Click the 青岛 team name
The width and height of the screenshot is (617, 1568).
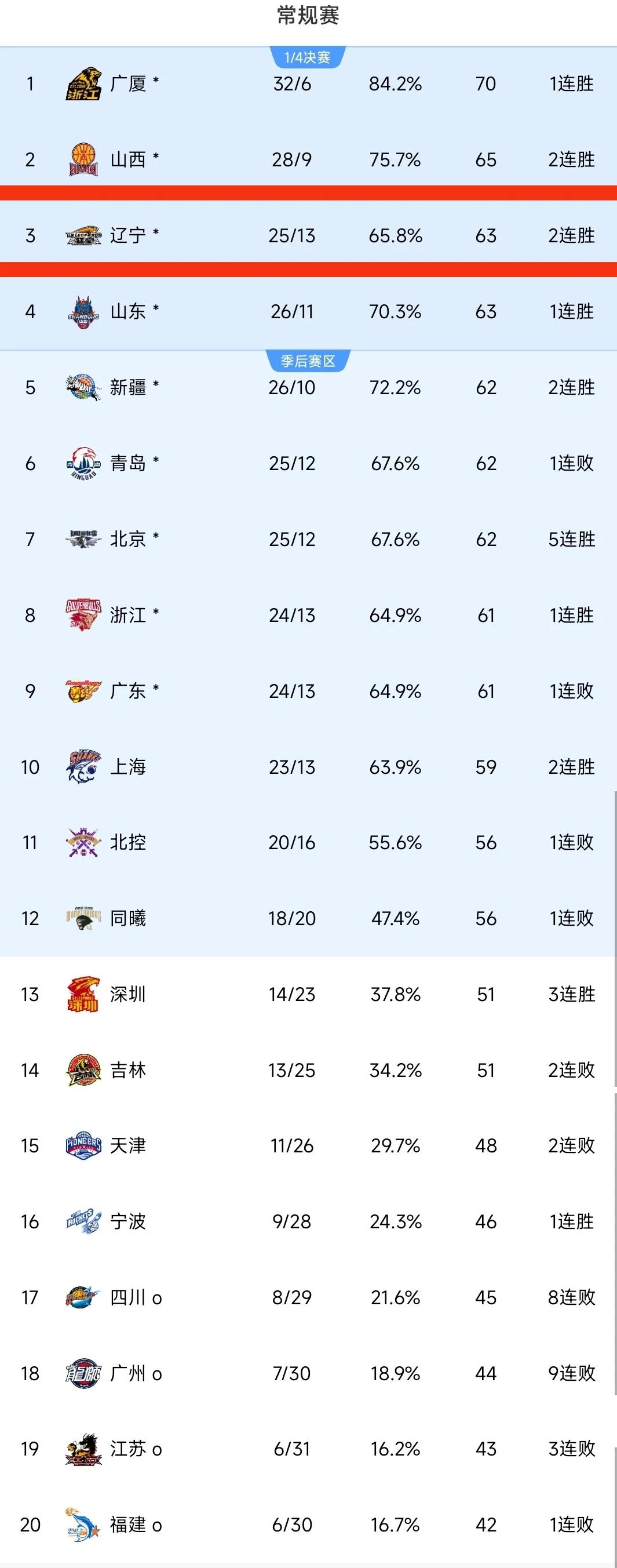tap(128, 464)
